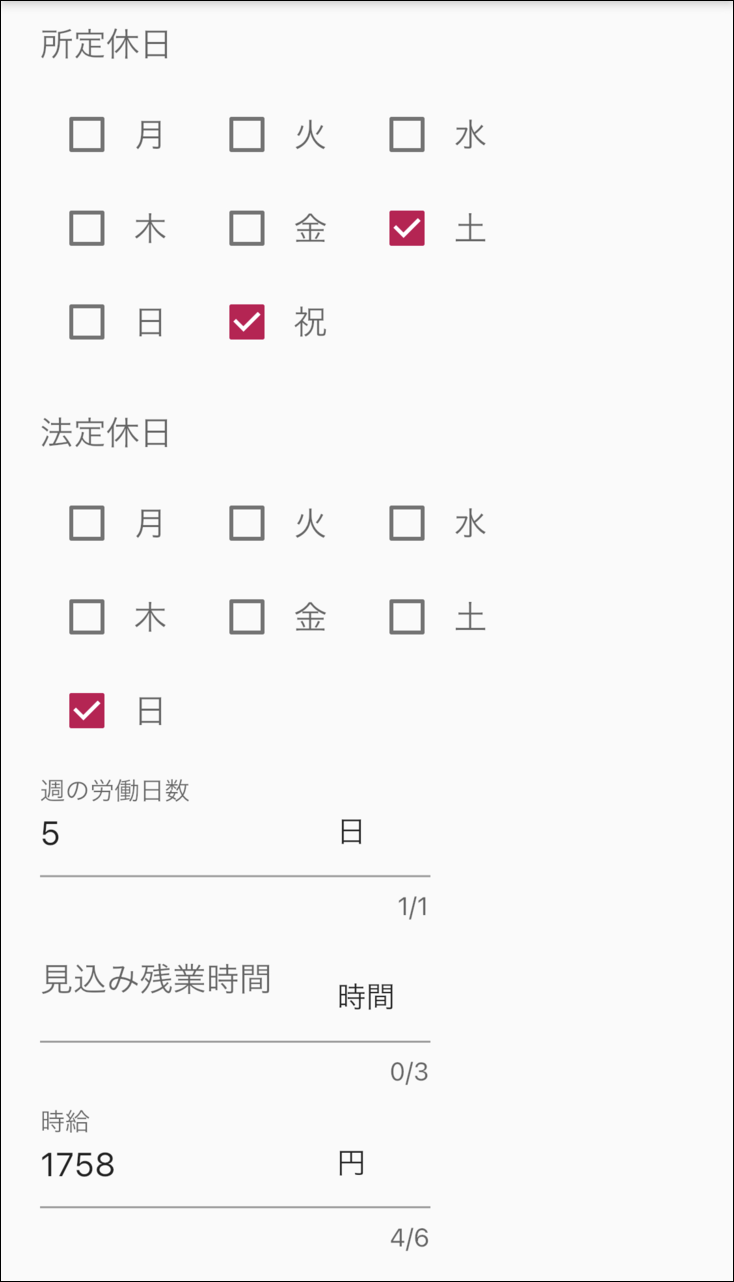Check the 日 box under 所定休日
734x1282 pixels.
pos(86,322)
